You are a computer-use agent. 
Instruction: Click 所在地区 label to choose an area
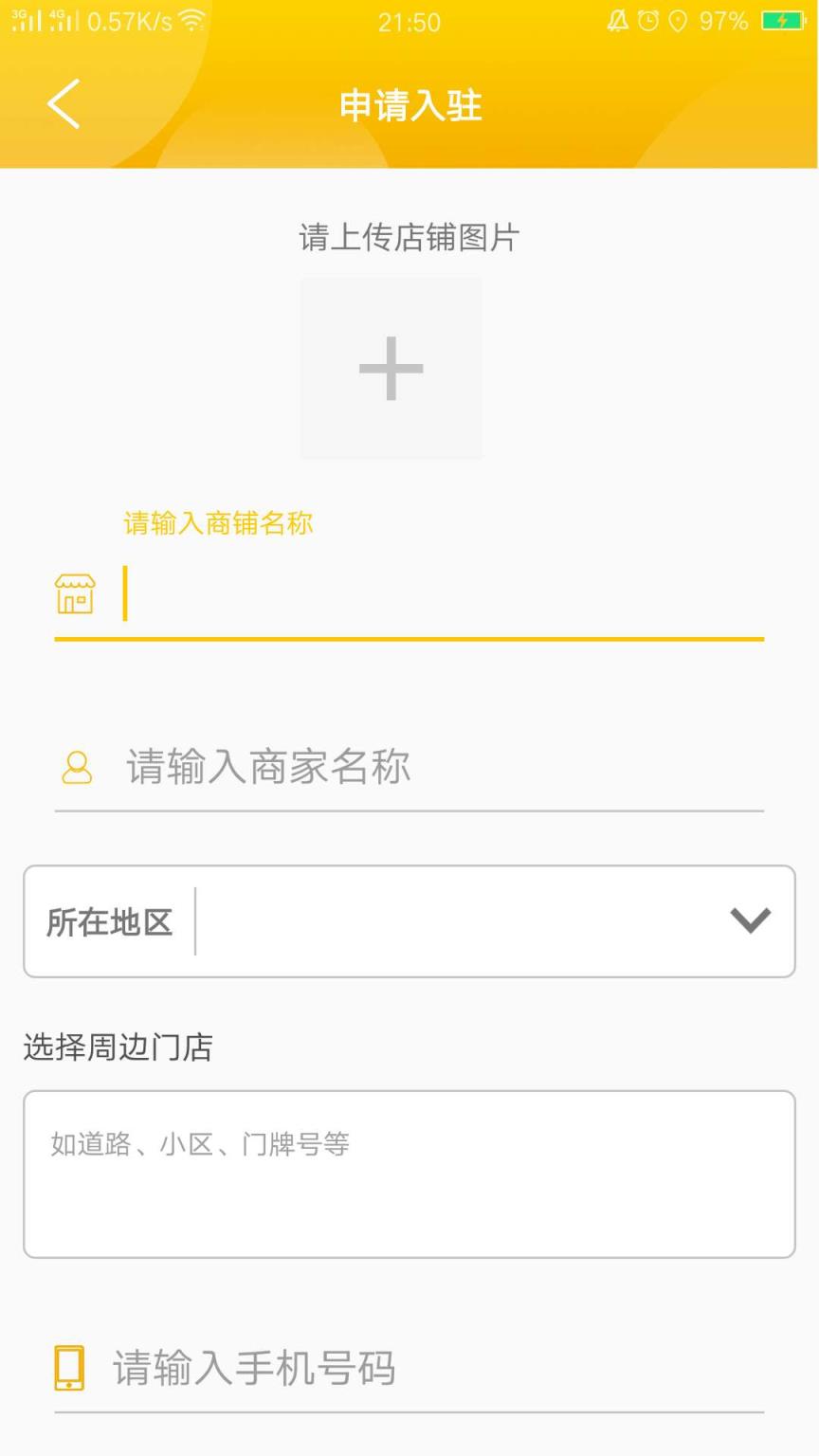coord(109,920)
